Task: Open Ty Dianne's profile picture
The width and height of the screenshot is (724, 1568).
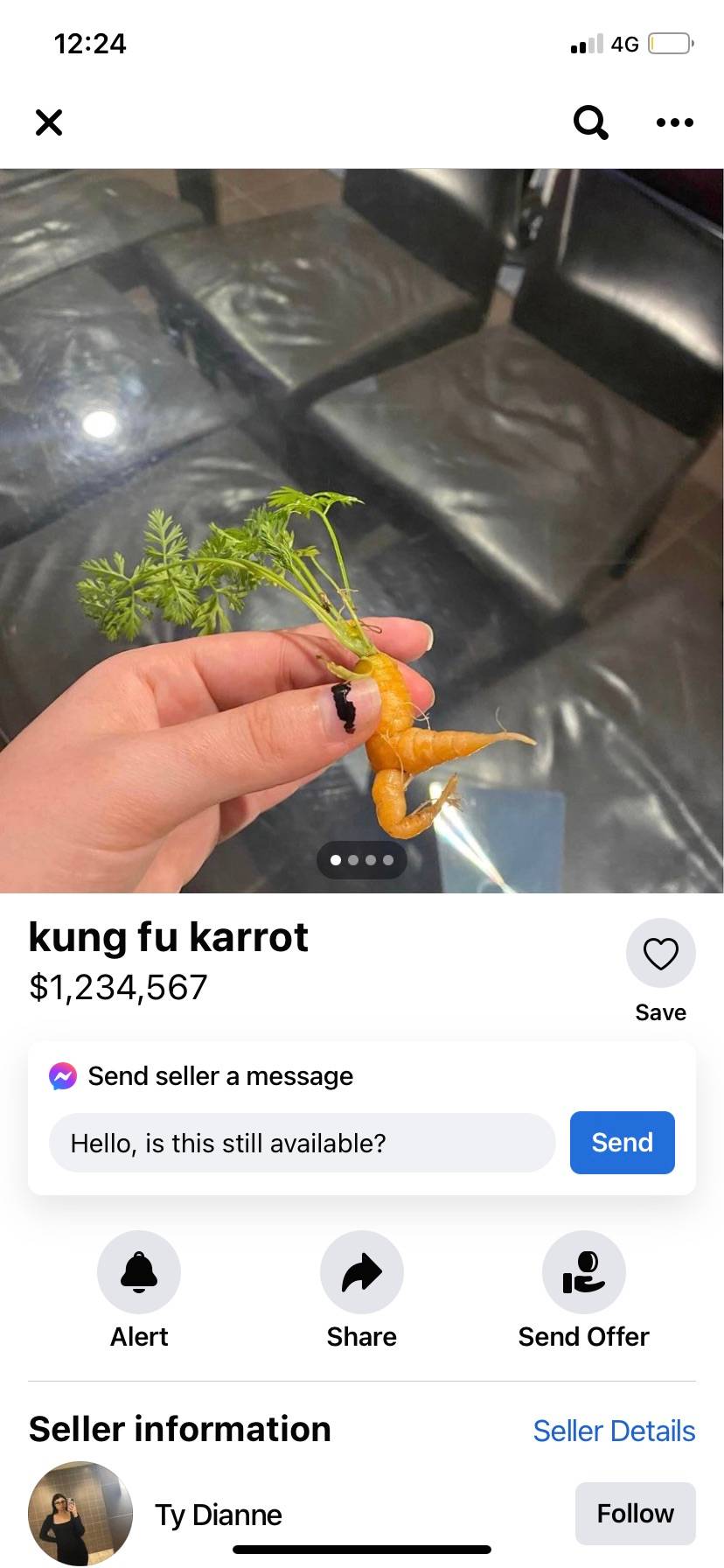Action: coord(80,1513)
